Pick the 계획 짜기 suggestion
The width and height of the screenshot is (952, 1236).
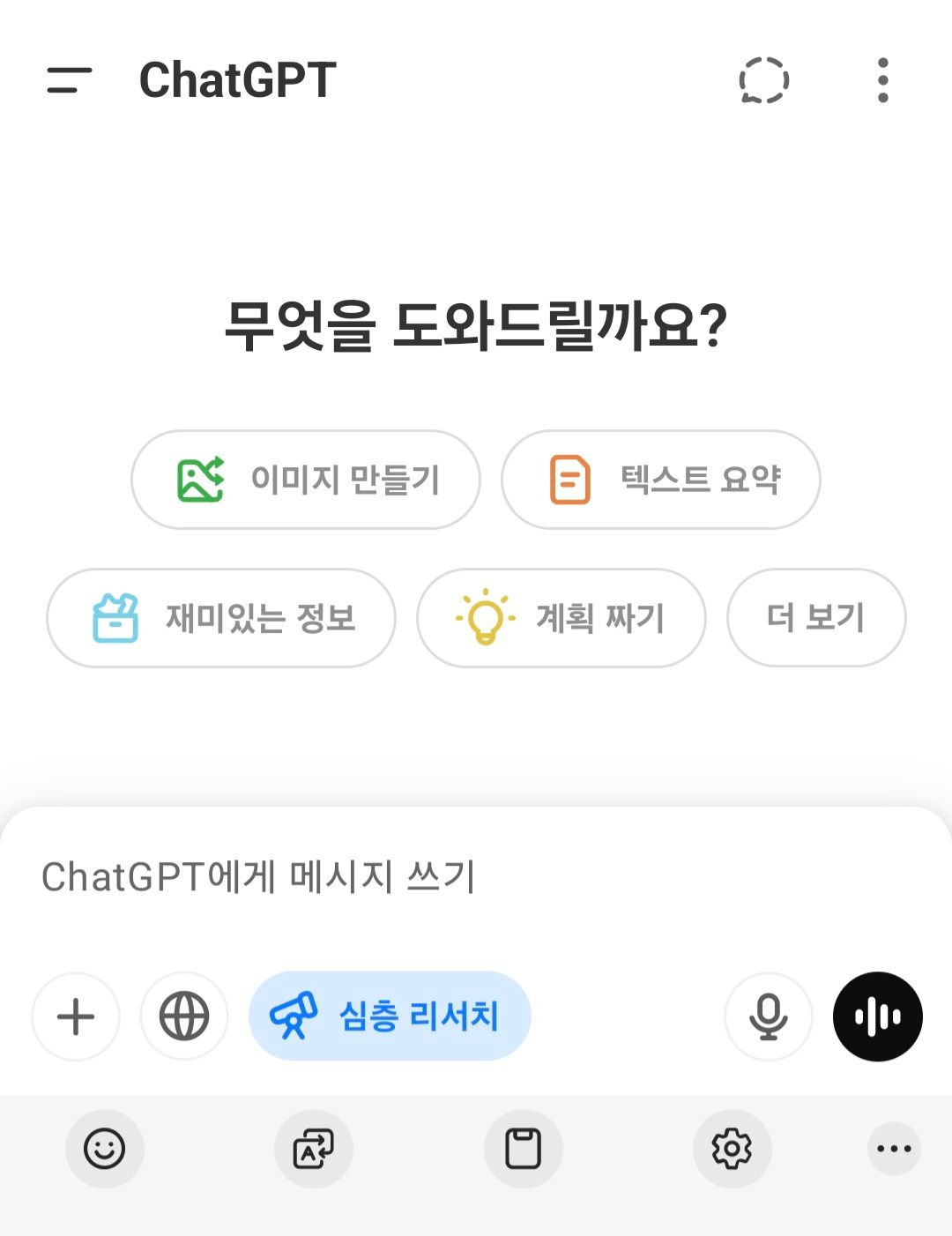[562, 618]
